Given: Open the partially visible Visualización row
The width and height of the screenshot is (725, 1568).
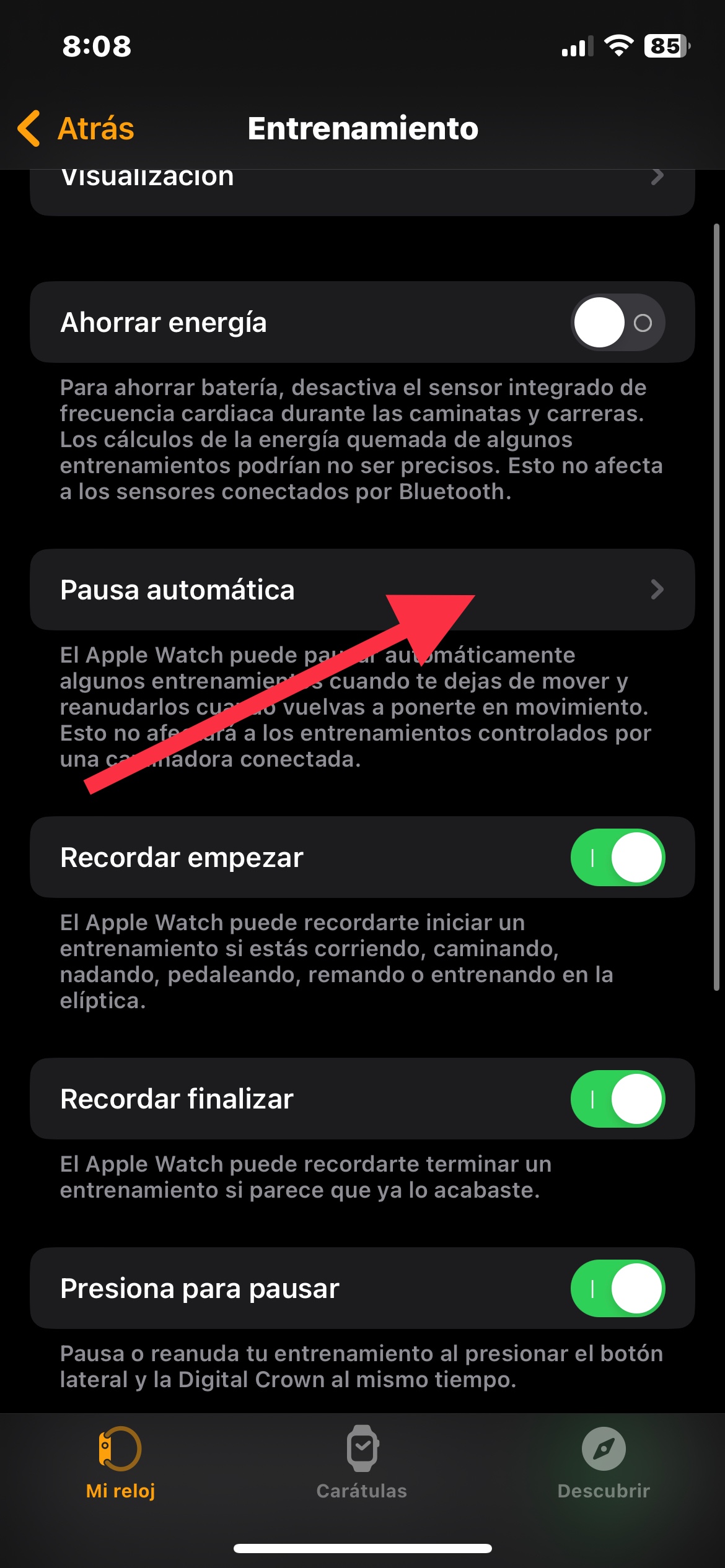Looking at the screenshot, I should click(x=362, y=188).
